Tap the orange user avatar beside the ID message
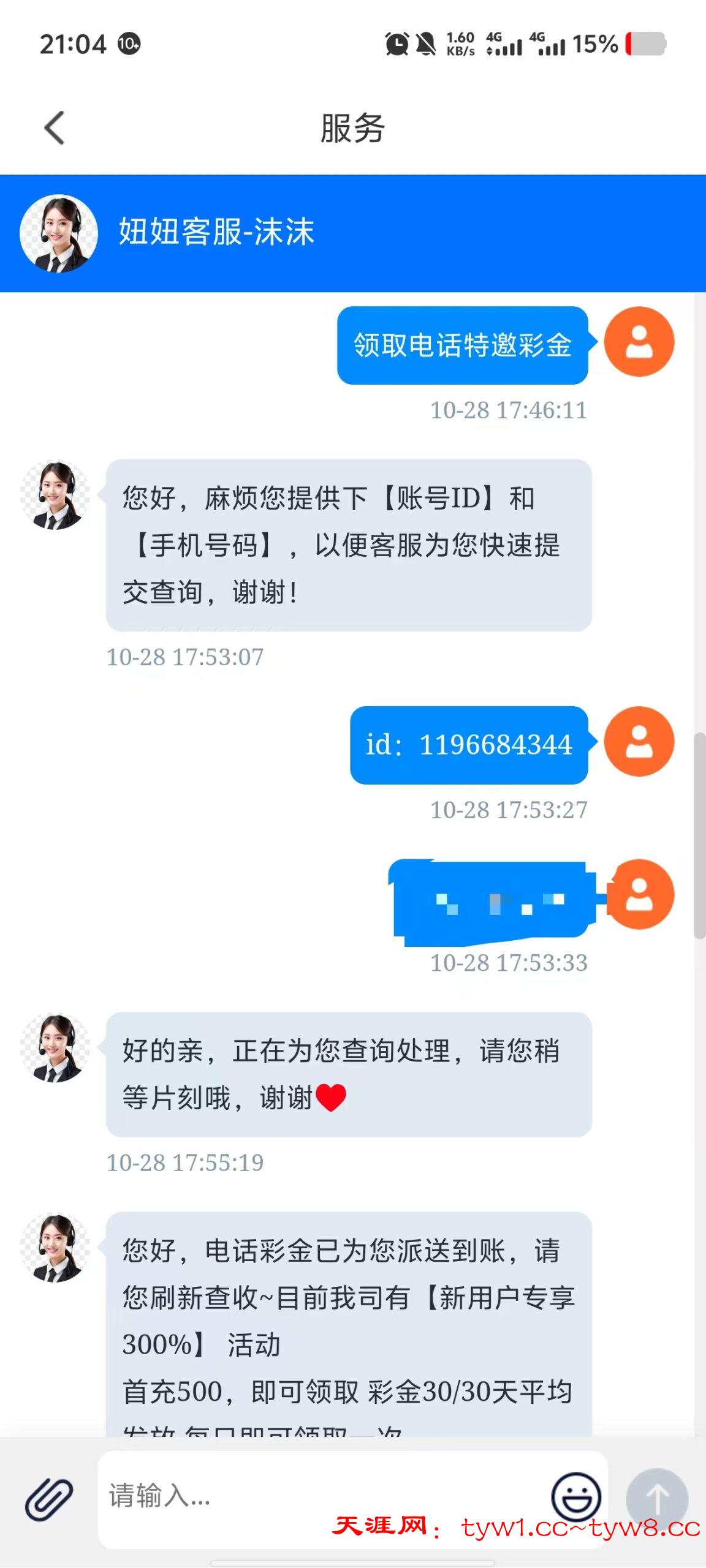The height and width of the screenshot is (1568, 706). pyautogui.click(x=640, y=742)
